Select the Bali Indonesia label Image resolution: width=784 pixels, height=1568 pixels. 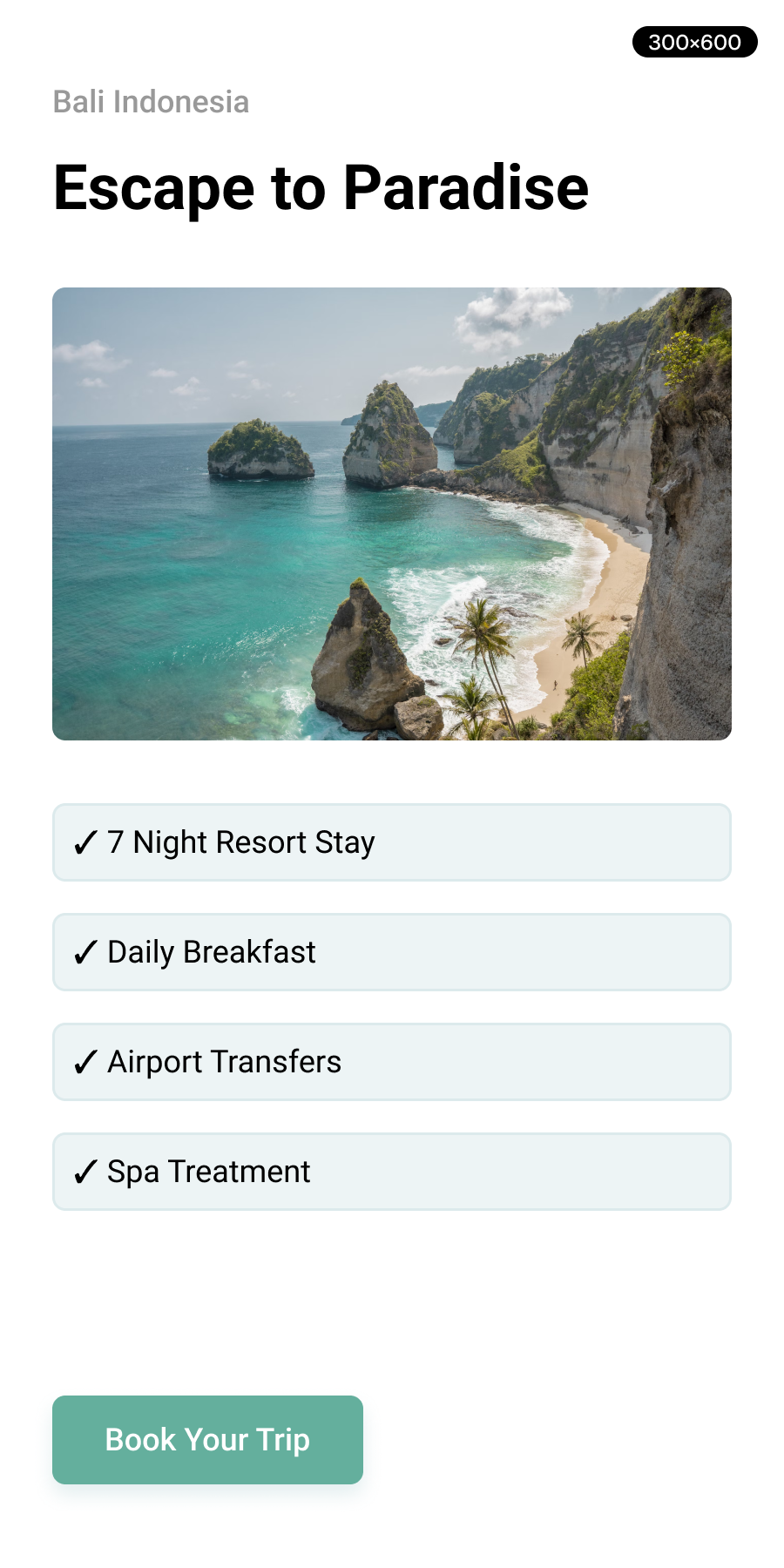(x=150, y=102)
